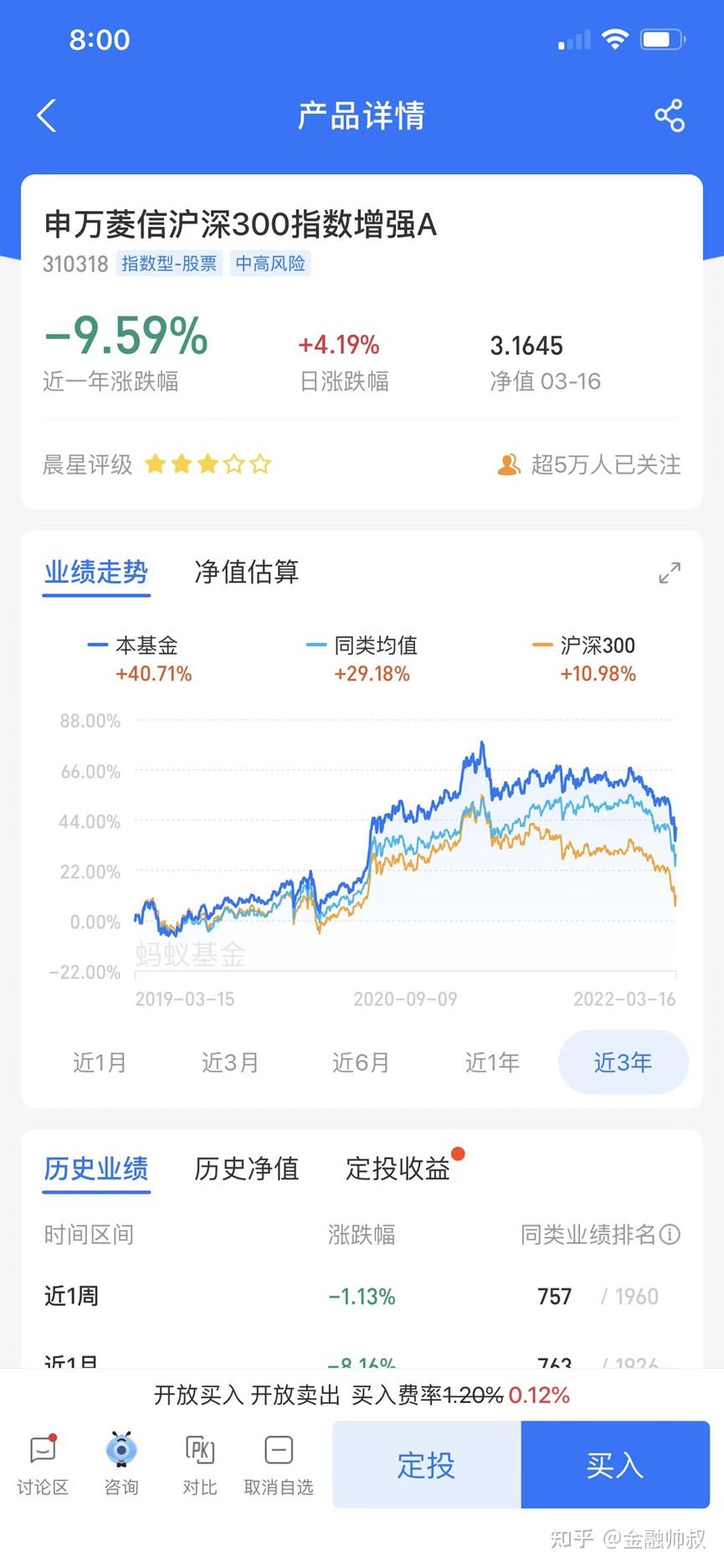
Task: Show the 近1月 chart range
Action: pyautogui.click(x=100, y=1062)
